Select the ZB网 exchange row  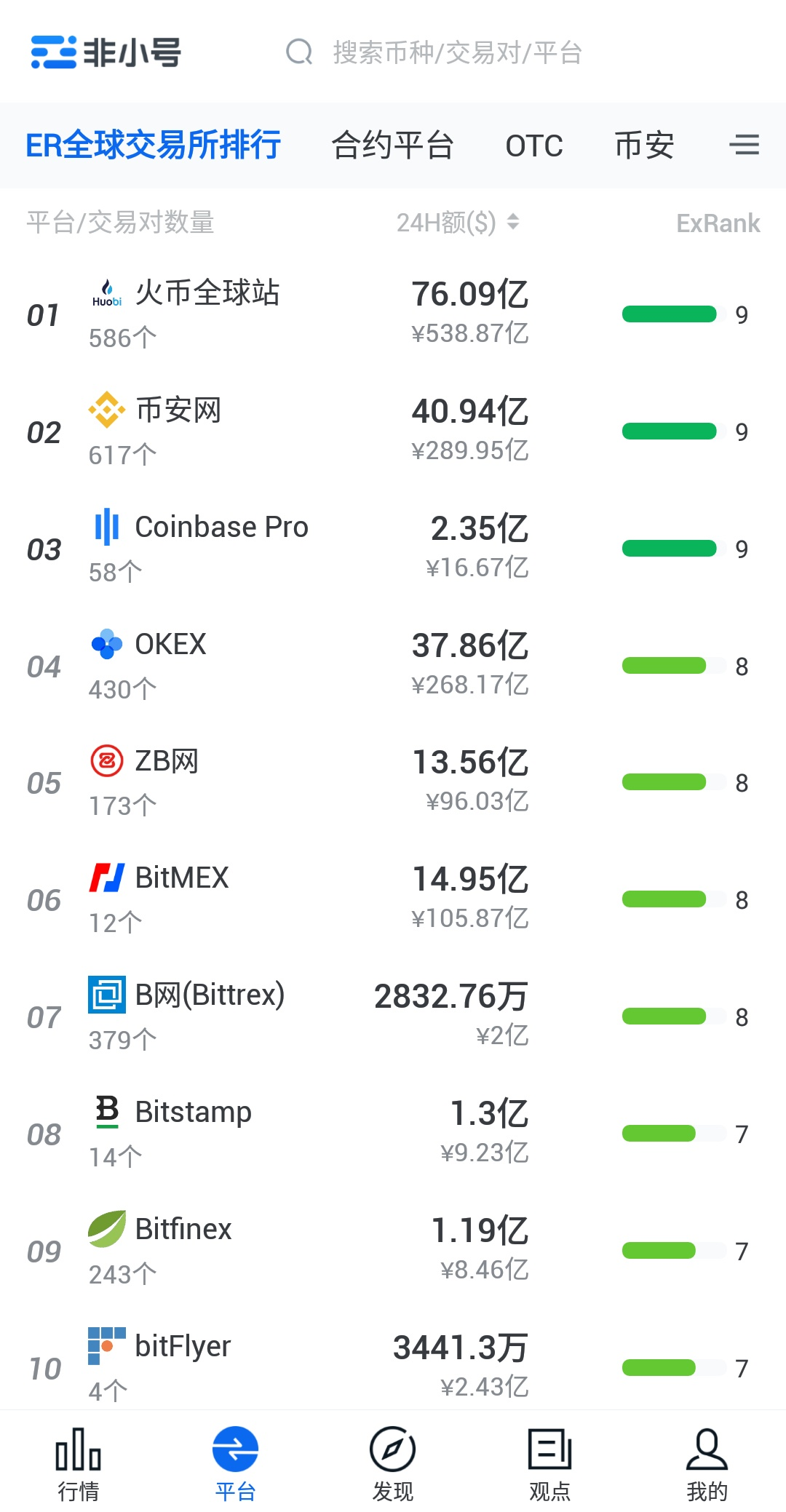(x=393, y=783)
